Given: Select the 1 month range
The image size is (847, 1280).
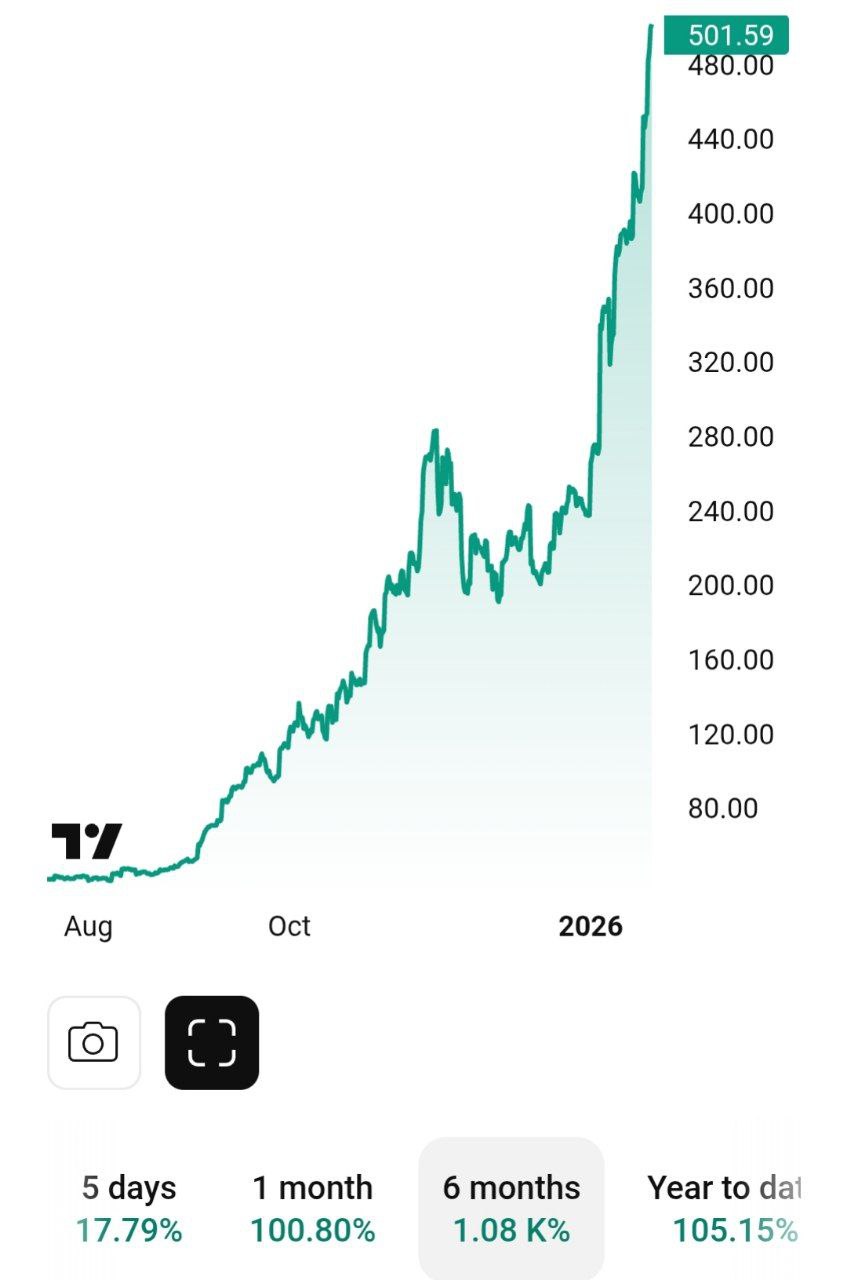Looking at the screenshot, I should click(x=312, y=1208).
